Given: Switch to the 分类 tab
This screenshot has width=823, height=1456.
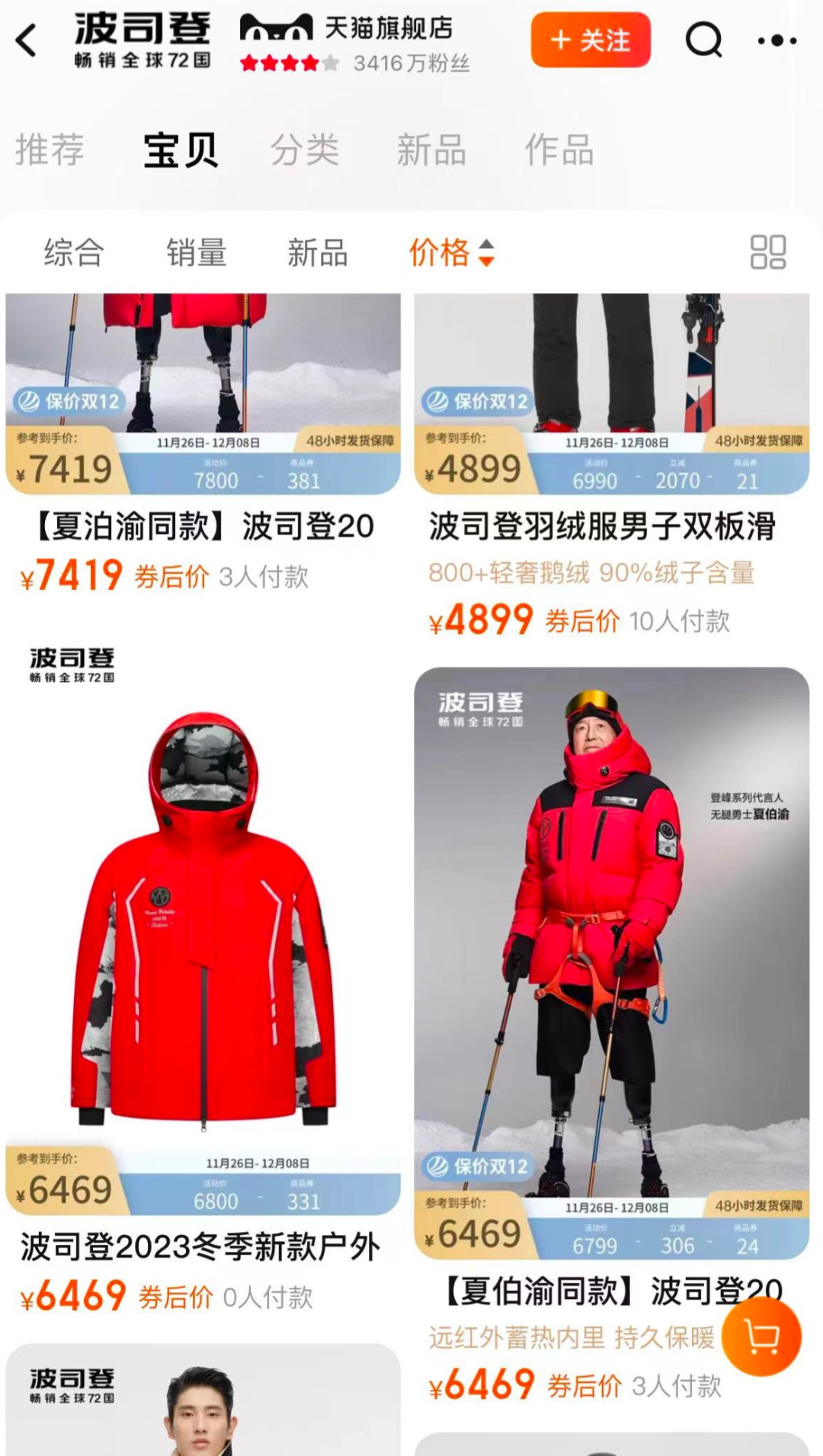Looking at the screenshot, I should pyautogui.click(x=305, y=149).
